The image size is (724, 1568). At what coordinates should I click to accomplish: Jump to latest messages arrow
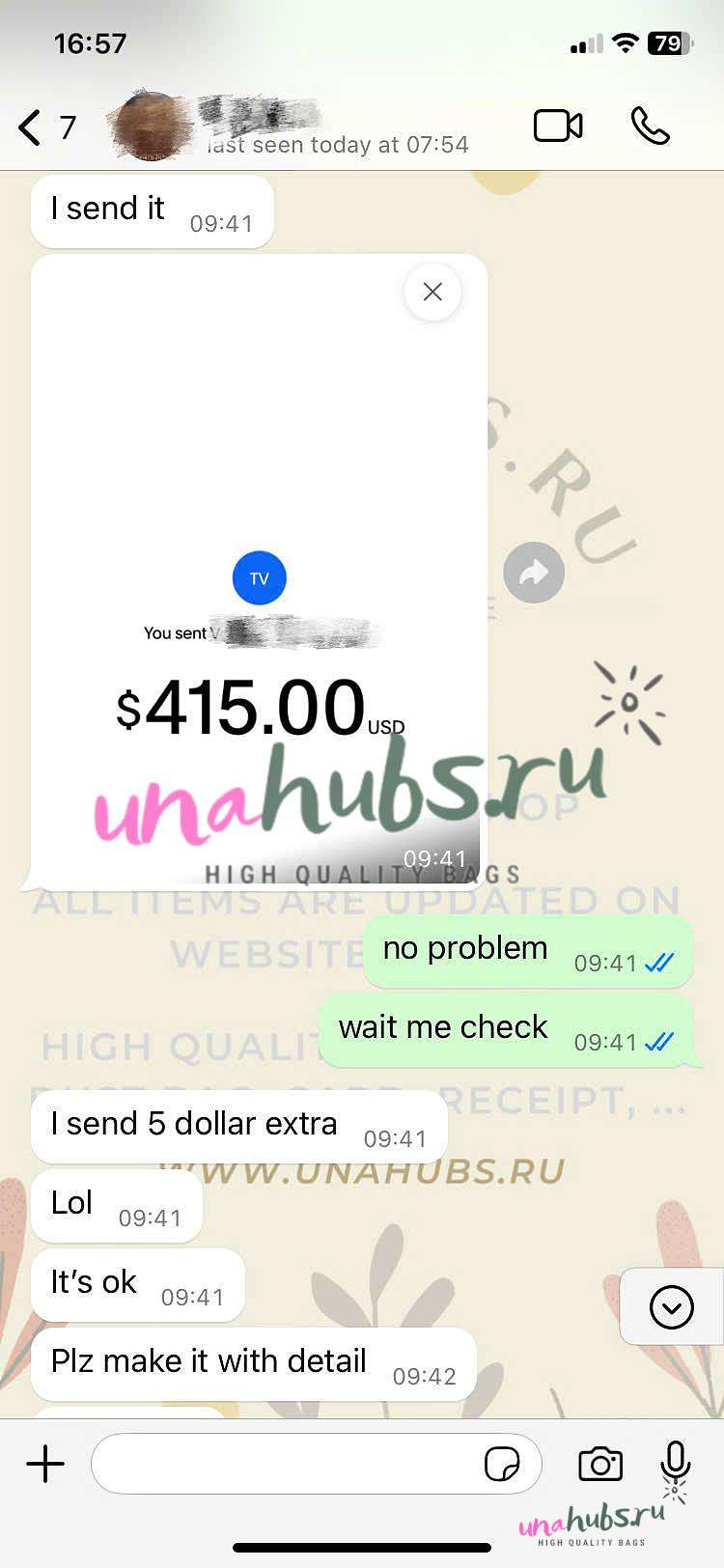(671, 1307)
